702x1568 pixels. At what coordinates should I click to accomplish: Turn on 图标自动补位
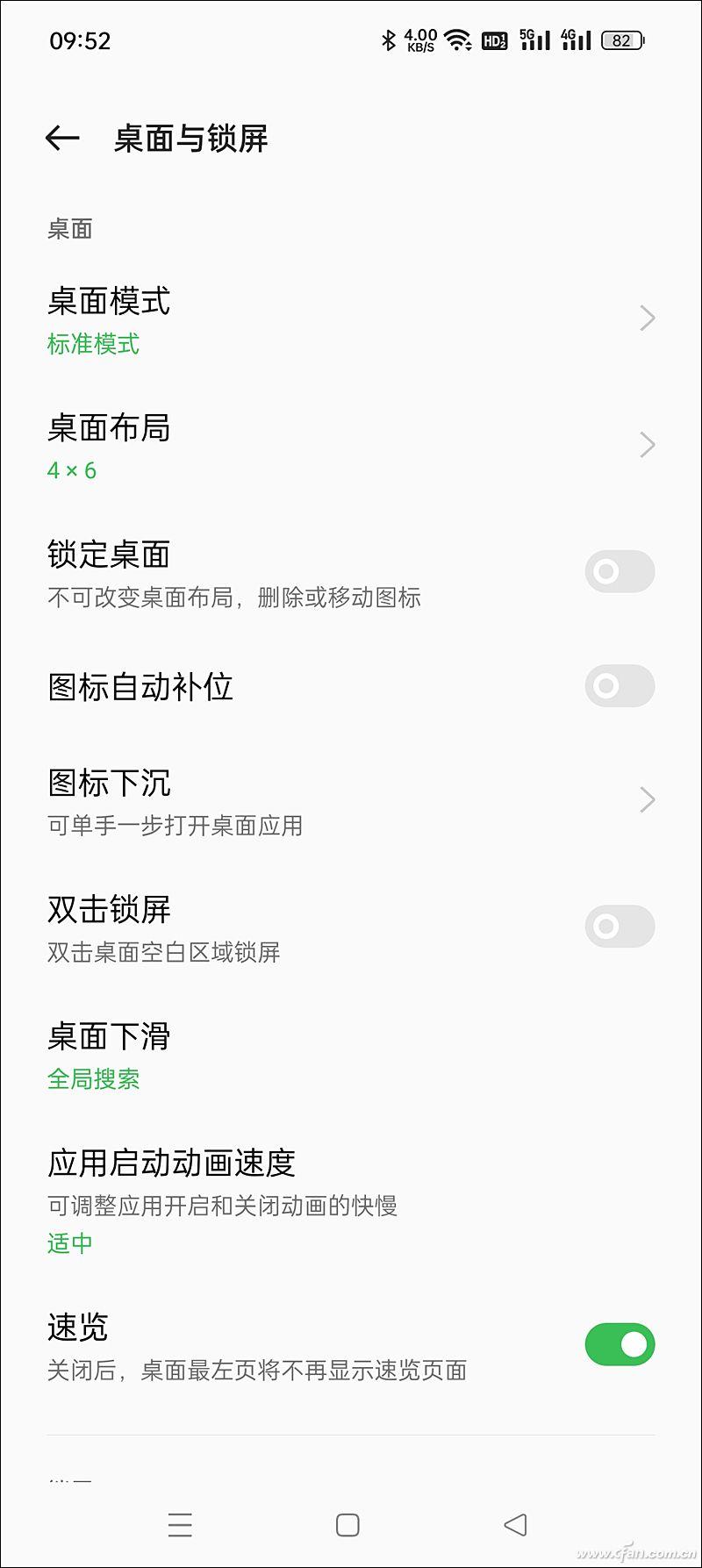click(x=620, y=686)
